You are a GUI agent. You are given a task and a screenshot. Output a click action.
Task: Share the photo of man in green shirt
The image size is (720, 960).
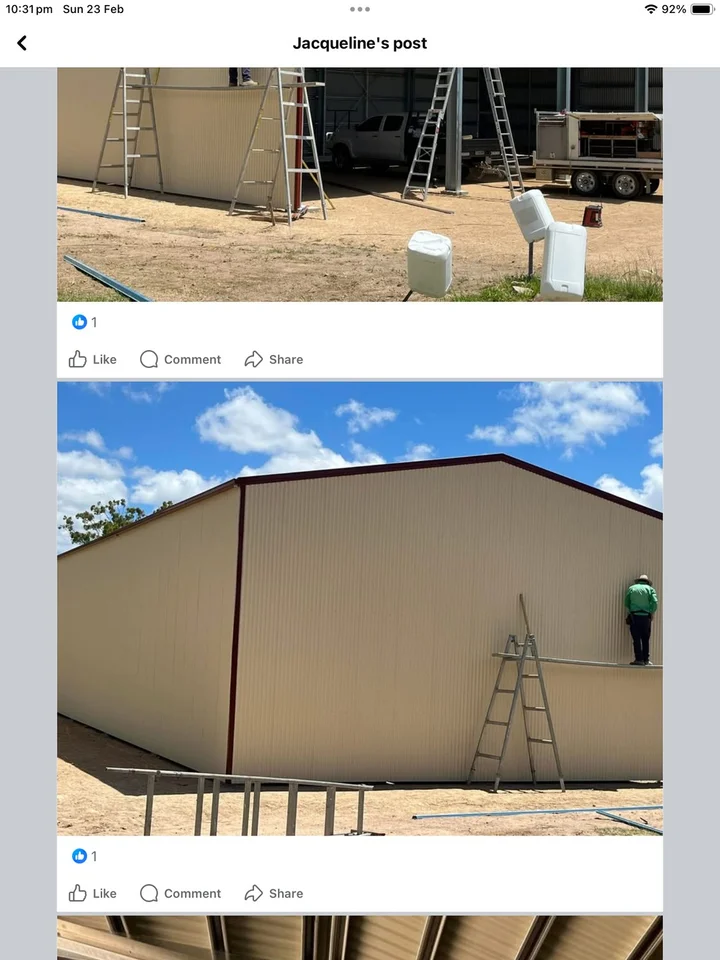[273, 893]
